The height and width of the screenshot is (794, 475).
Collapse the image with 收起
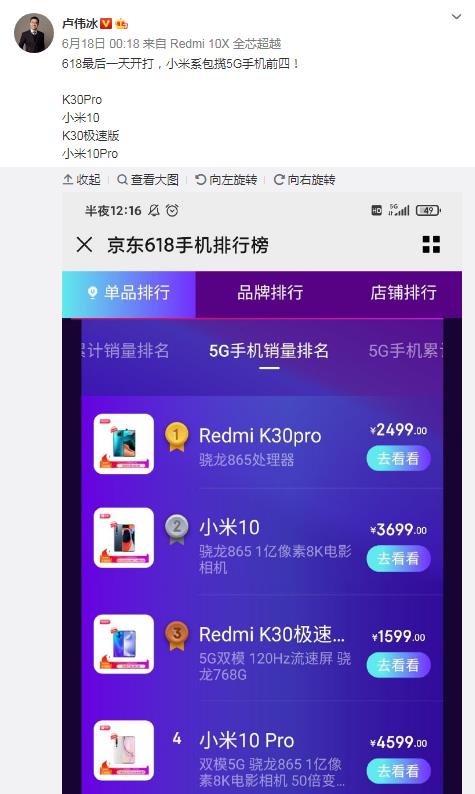click(x=82, y=180)
